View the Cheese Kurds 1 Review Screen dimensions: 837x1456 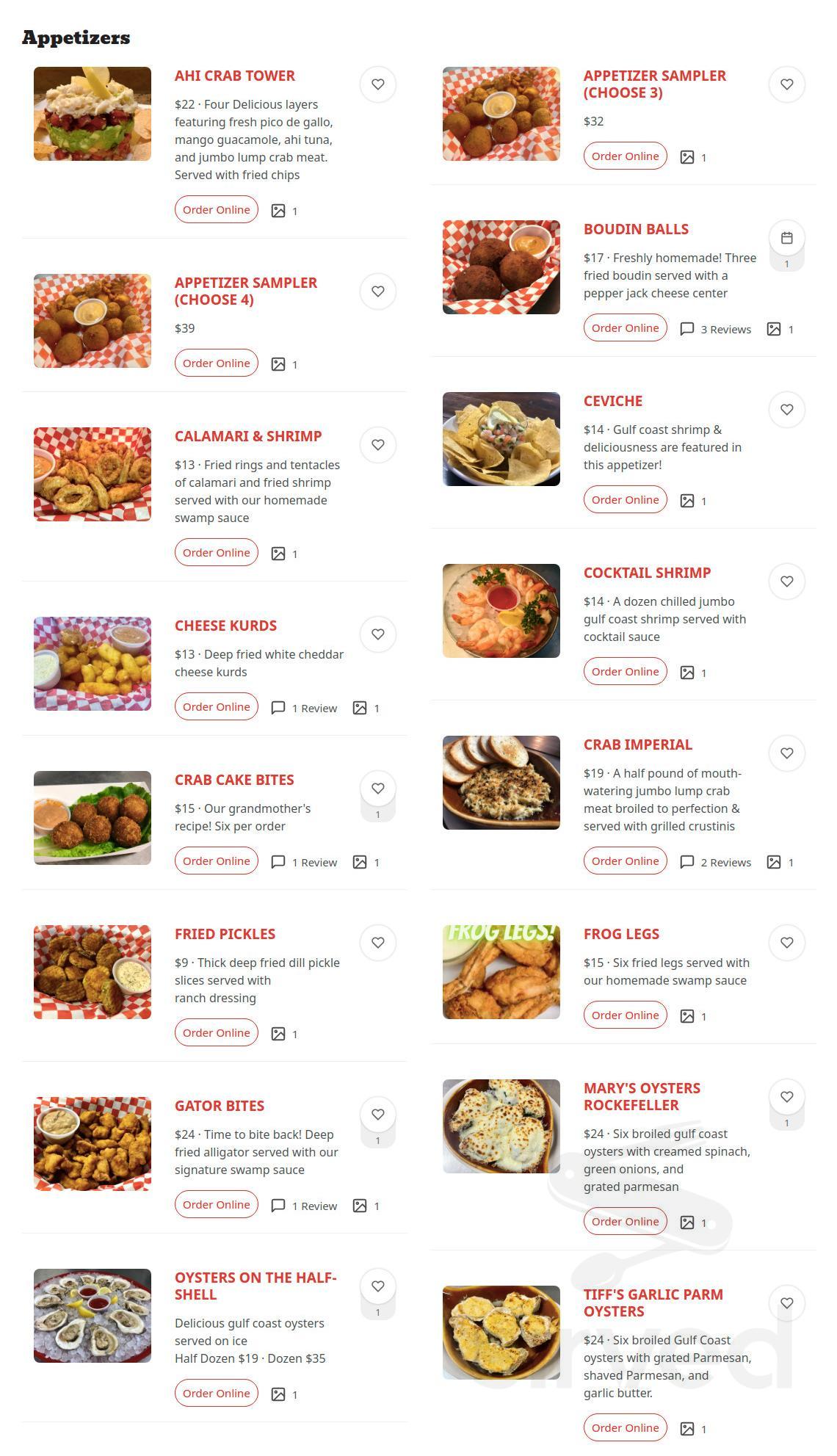coord(305,708)
